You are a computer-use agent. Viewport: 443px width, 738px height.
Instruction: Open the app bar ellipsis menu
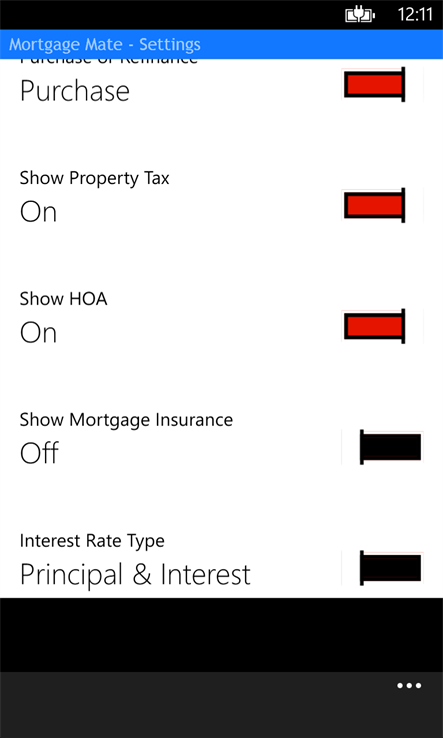[409, 686]
